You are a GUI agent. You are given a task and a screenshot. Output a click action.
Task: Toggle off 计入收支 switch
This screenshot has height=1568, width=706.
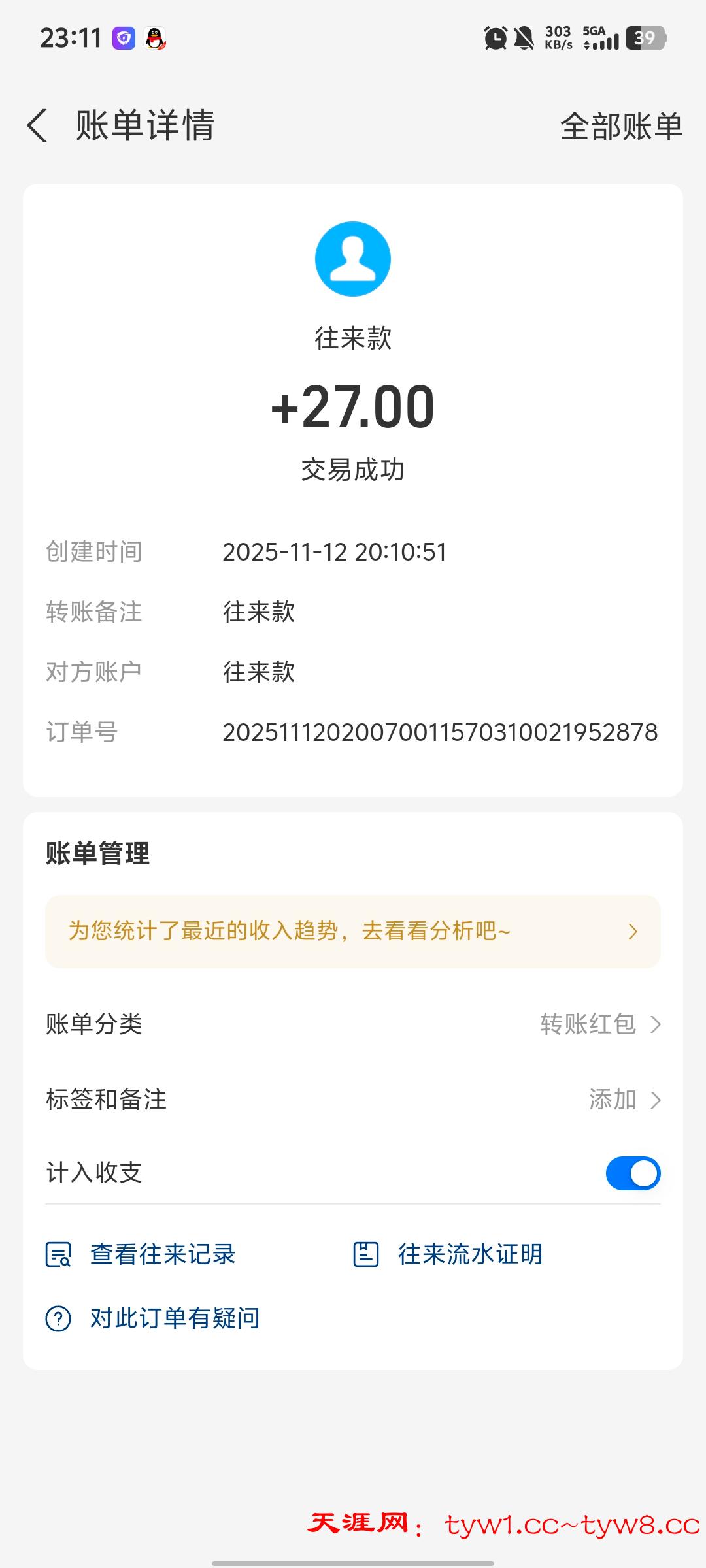coord(632,1173)
